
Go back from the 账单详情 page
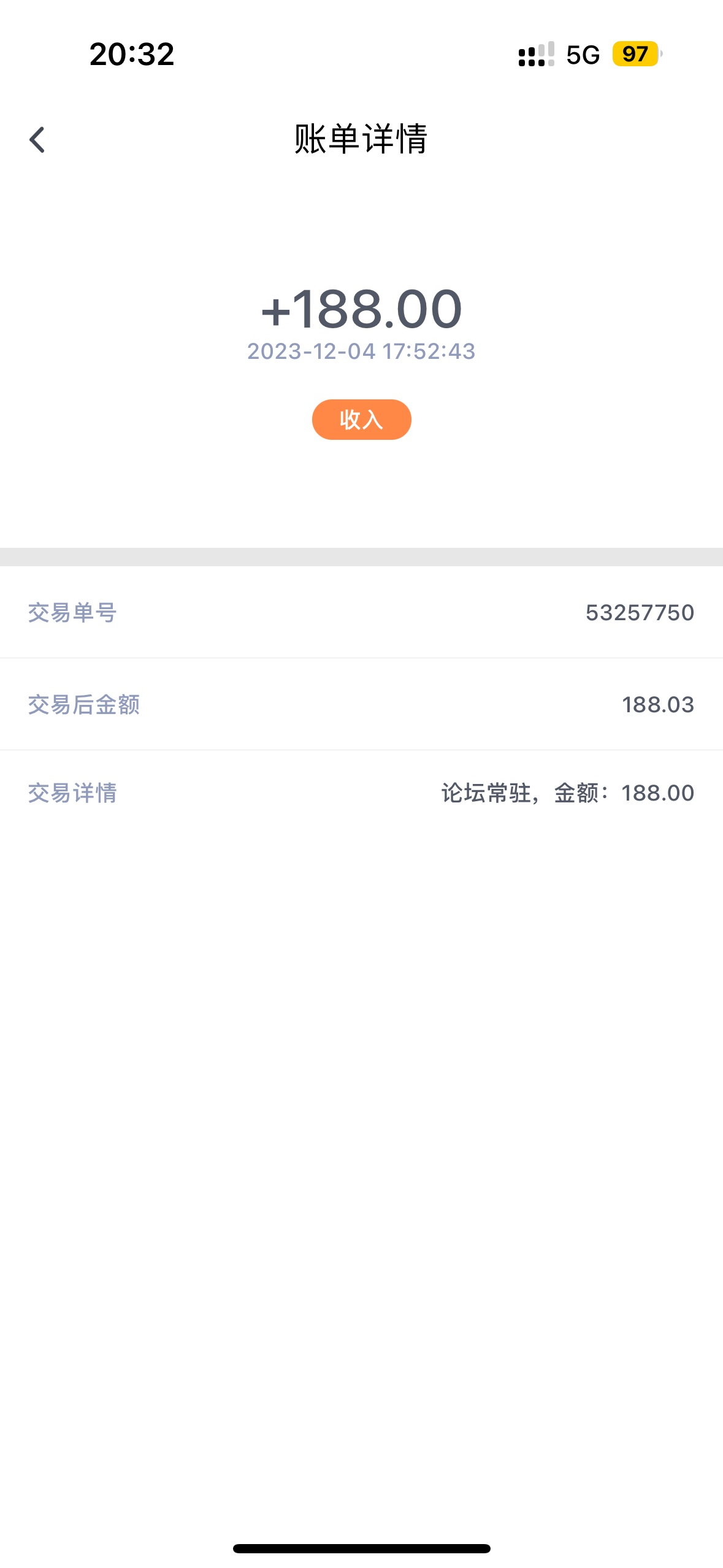37,140
